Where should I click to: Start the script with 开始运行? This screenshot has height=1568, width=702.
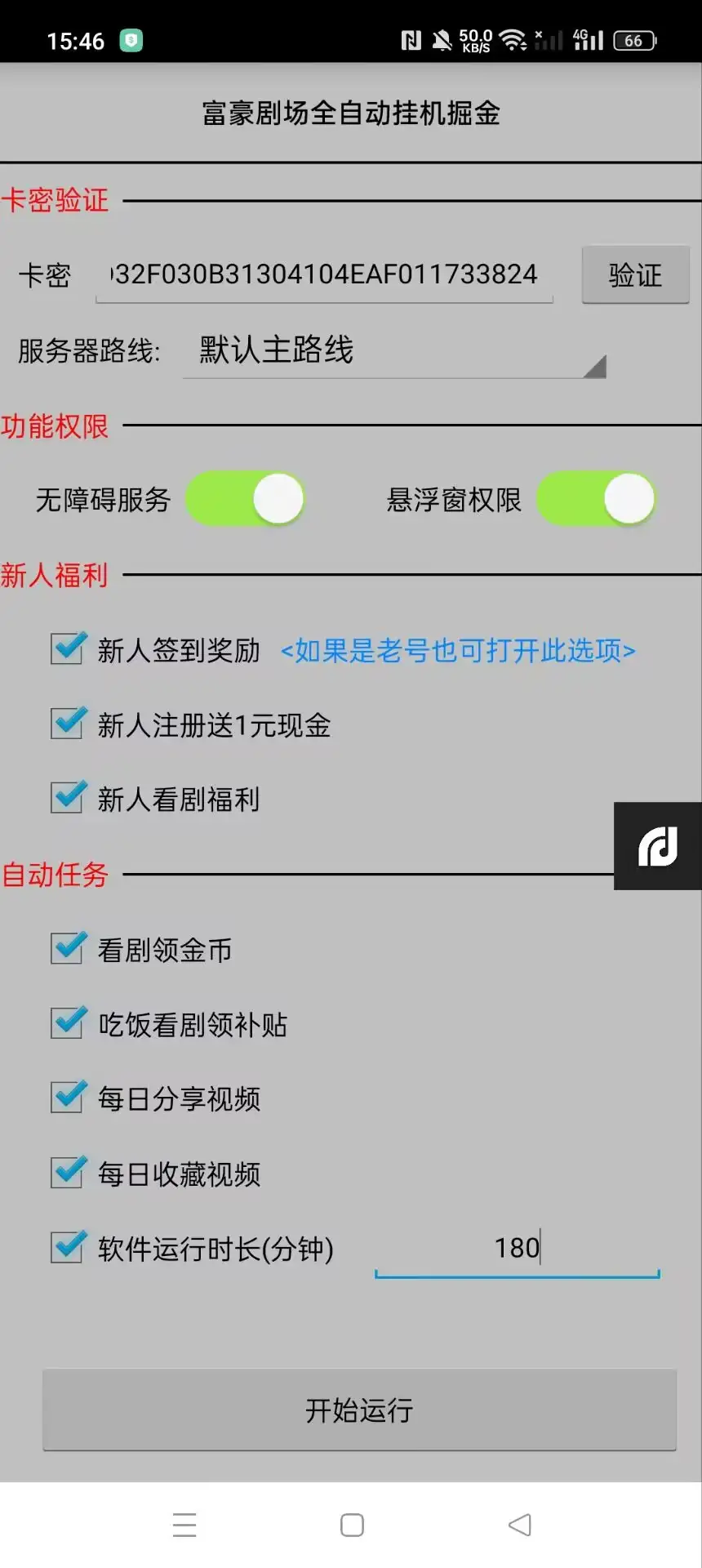click(359, 1410)
